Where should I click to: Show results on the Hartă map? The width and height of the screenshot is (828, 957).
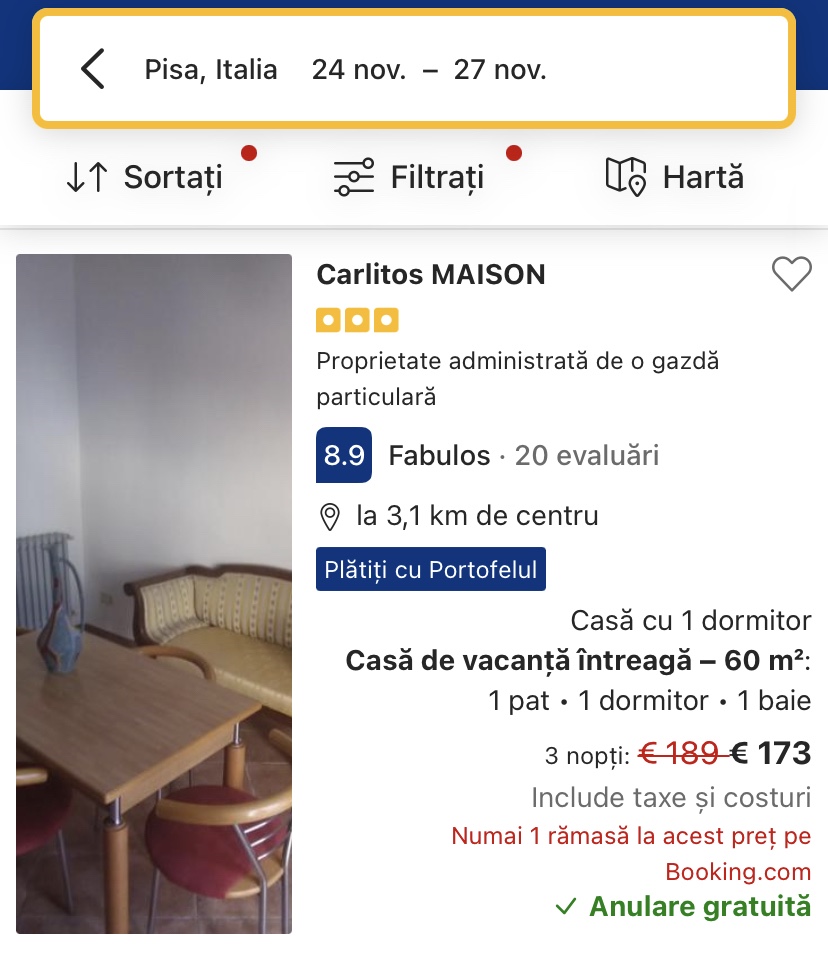point(675,178)
